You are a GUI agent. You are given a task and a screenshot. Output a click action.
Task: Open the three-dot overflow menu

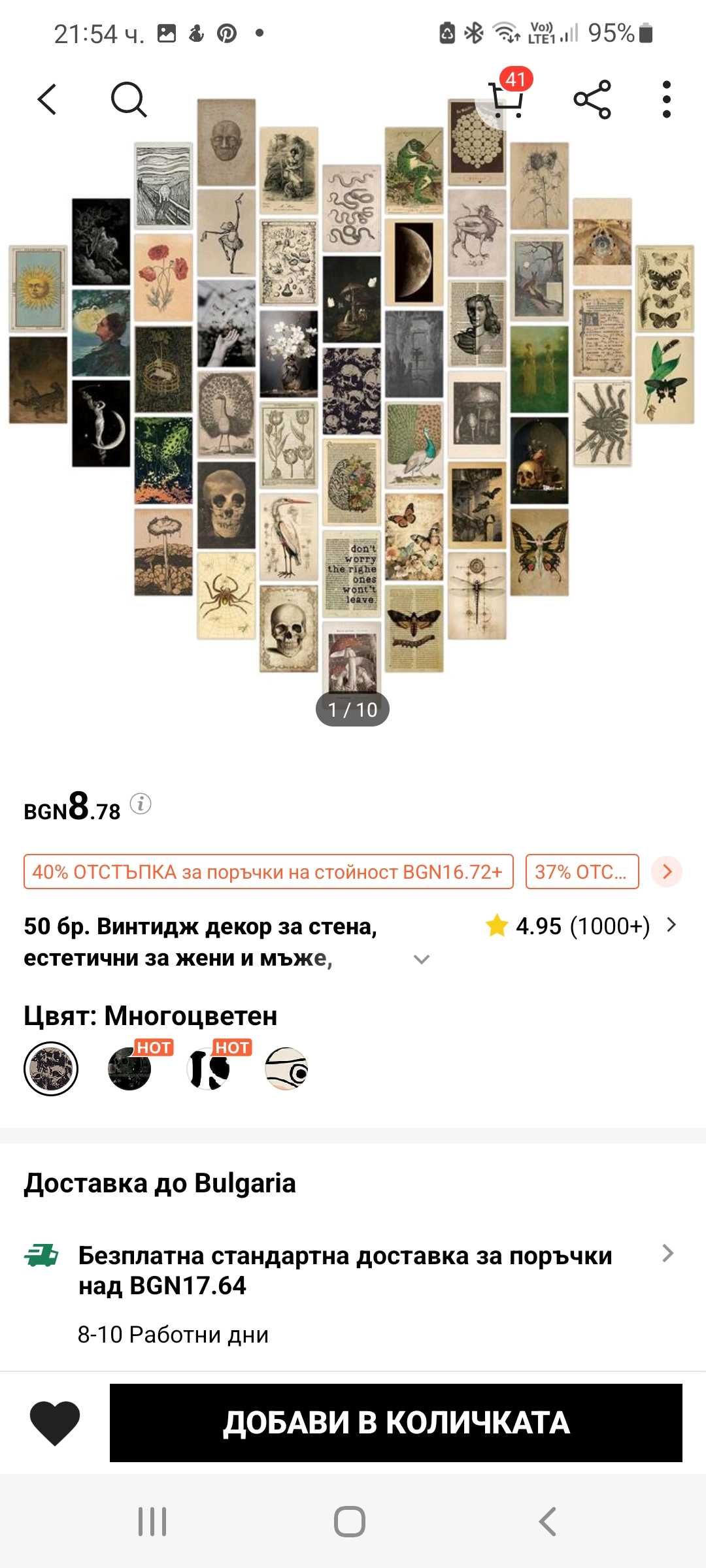pyautogui.click(x=666, y=99)
